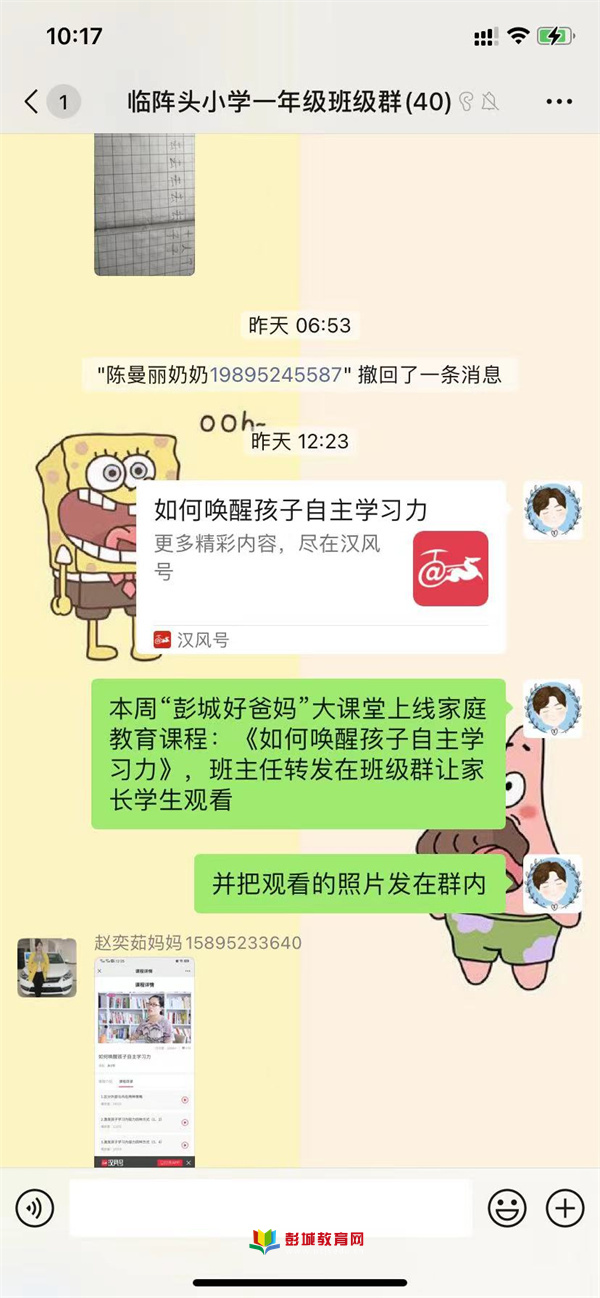Open the plus attachments menu

(565, 1208)
